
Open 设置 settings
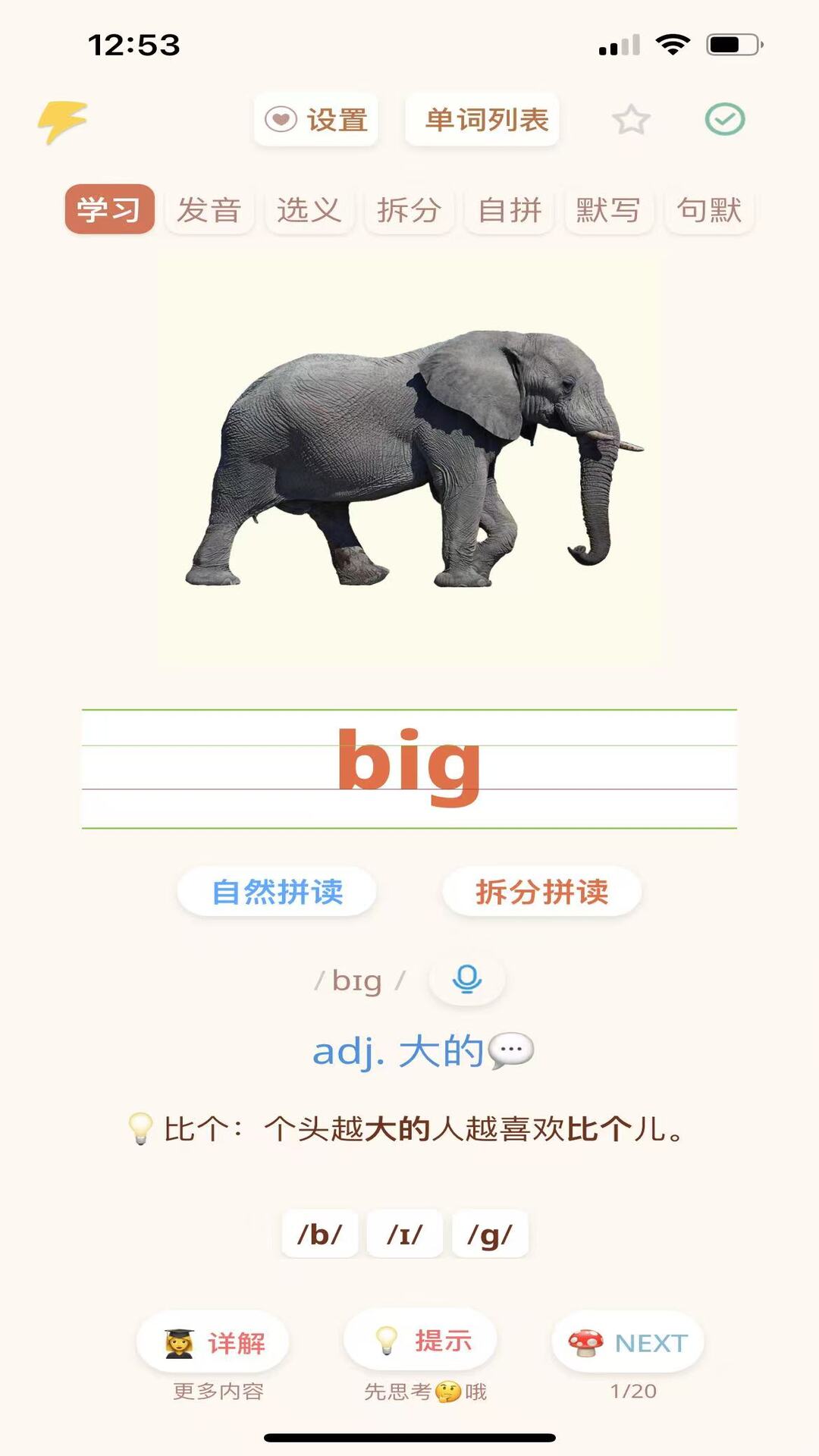tap(316, 120)
